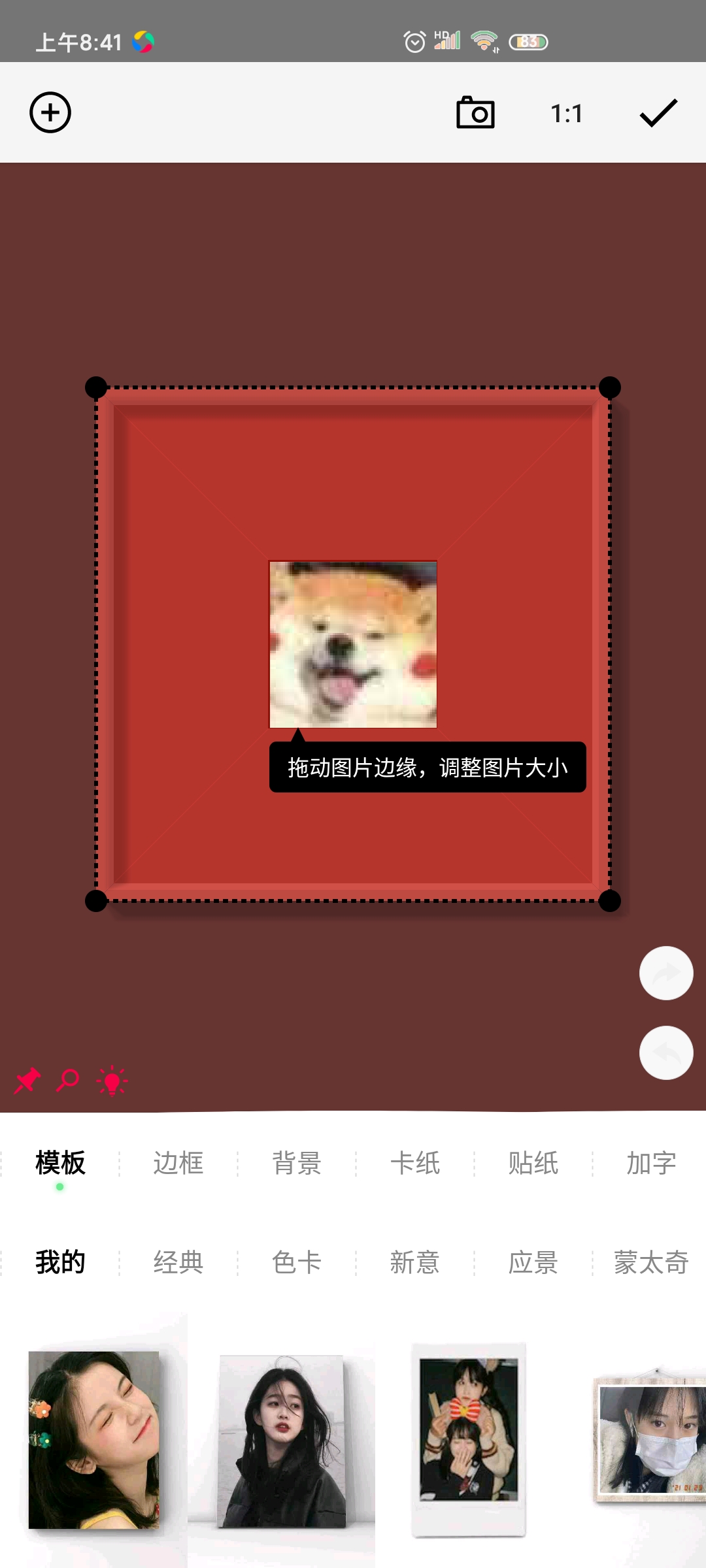
Task: Switch to the 边框 tab
Action: [178, 1163]
